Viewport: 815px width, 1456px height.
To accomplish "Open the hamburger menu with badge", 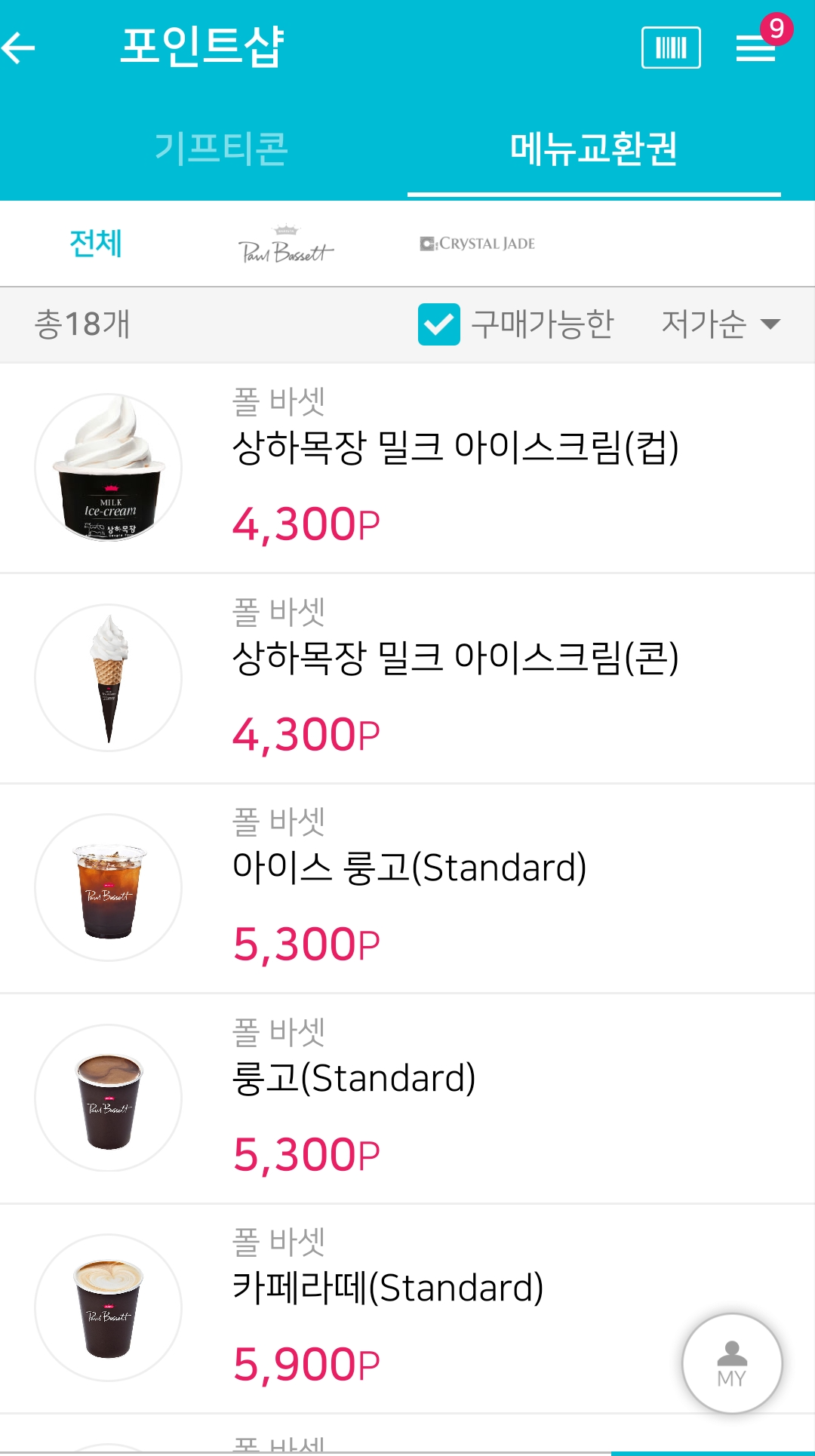I will tap(757, 47).
